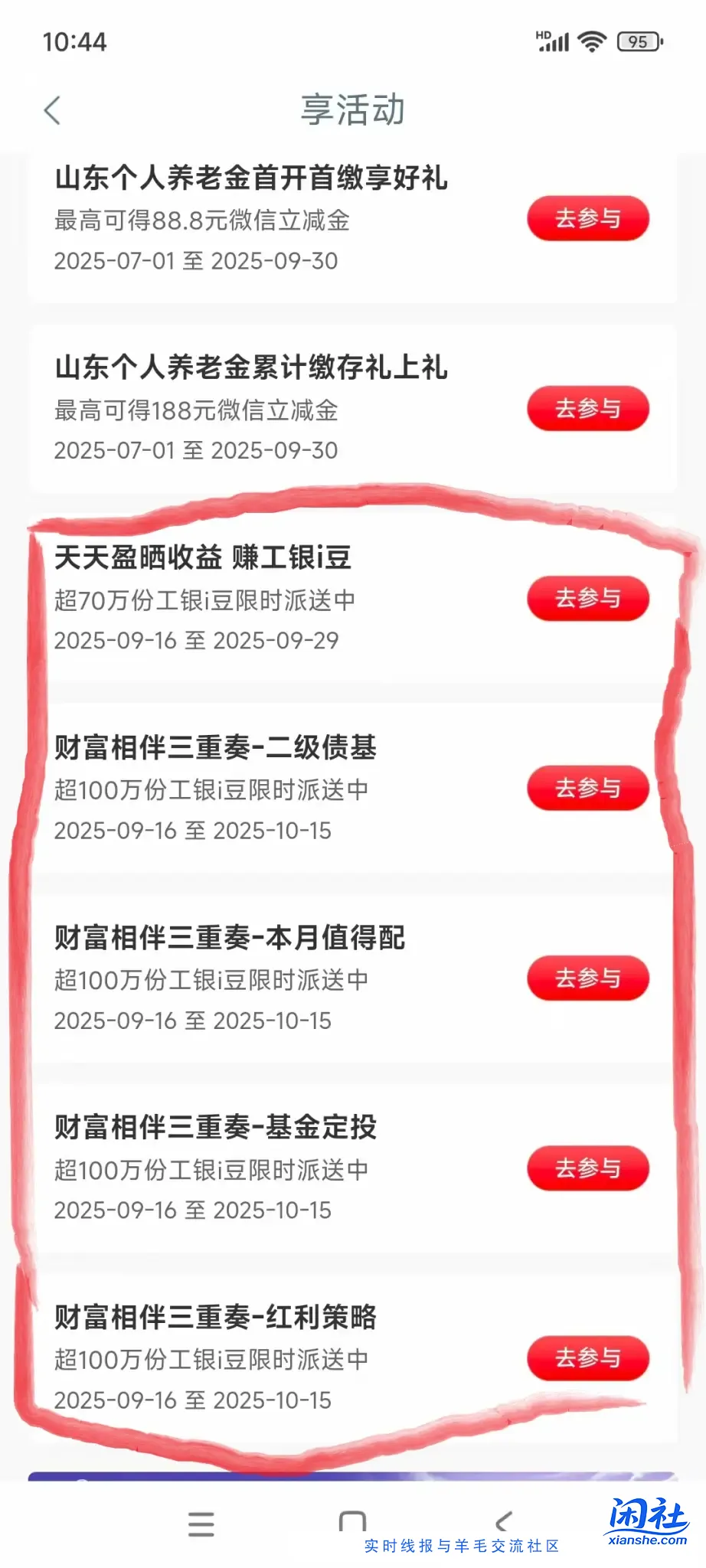Tap the 享活动 page title
Image resolution: width=706 pixels, height=1568 pixels.
tap(353, 109)
